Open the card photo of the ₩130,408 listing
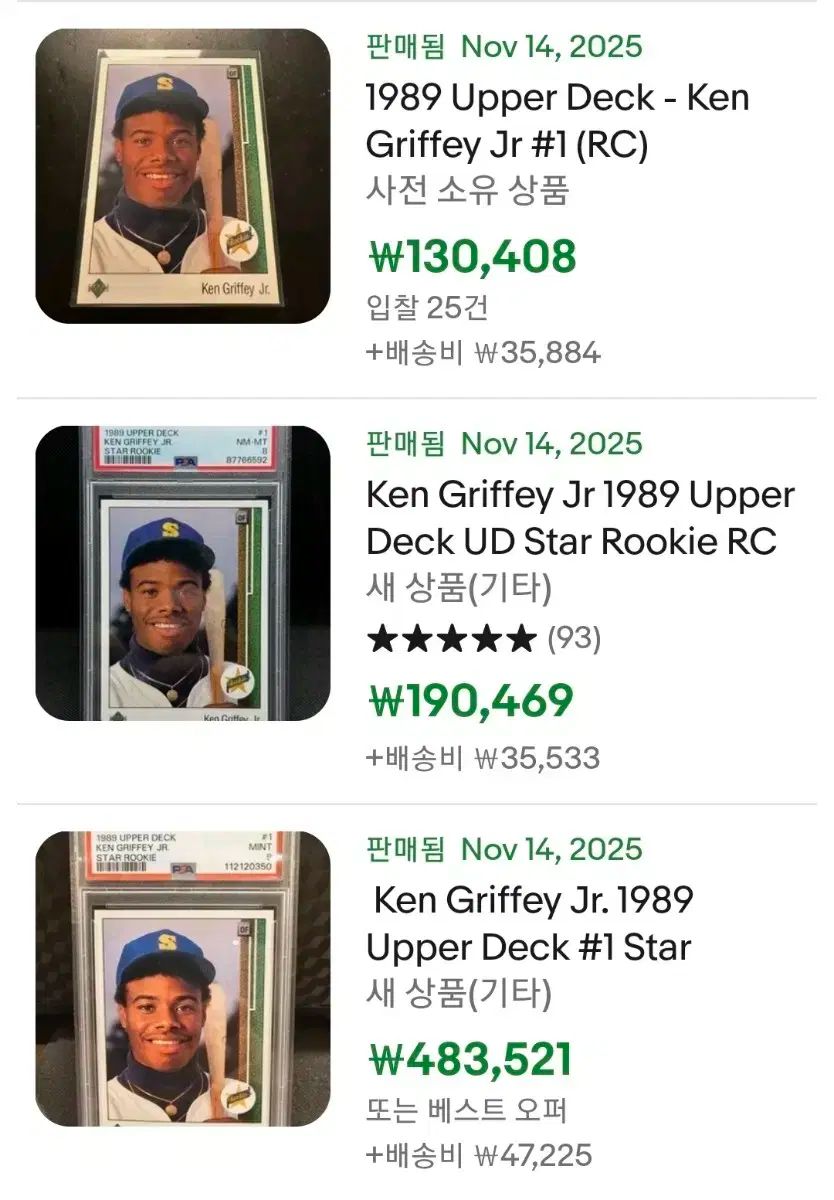The width and height of the screenshot is (834, 1200). (183, 176)
